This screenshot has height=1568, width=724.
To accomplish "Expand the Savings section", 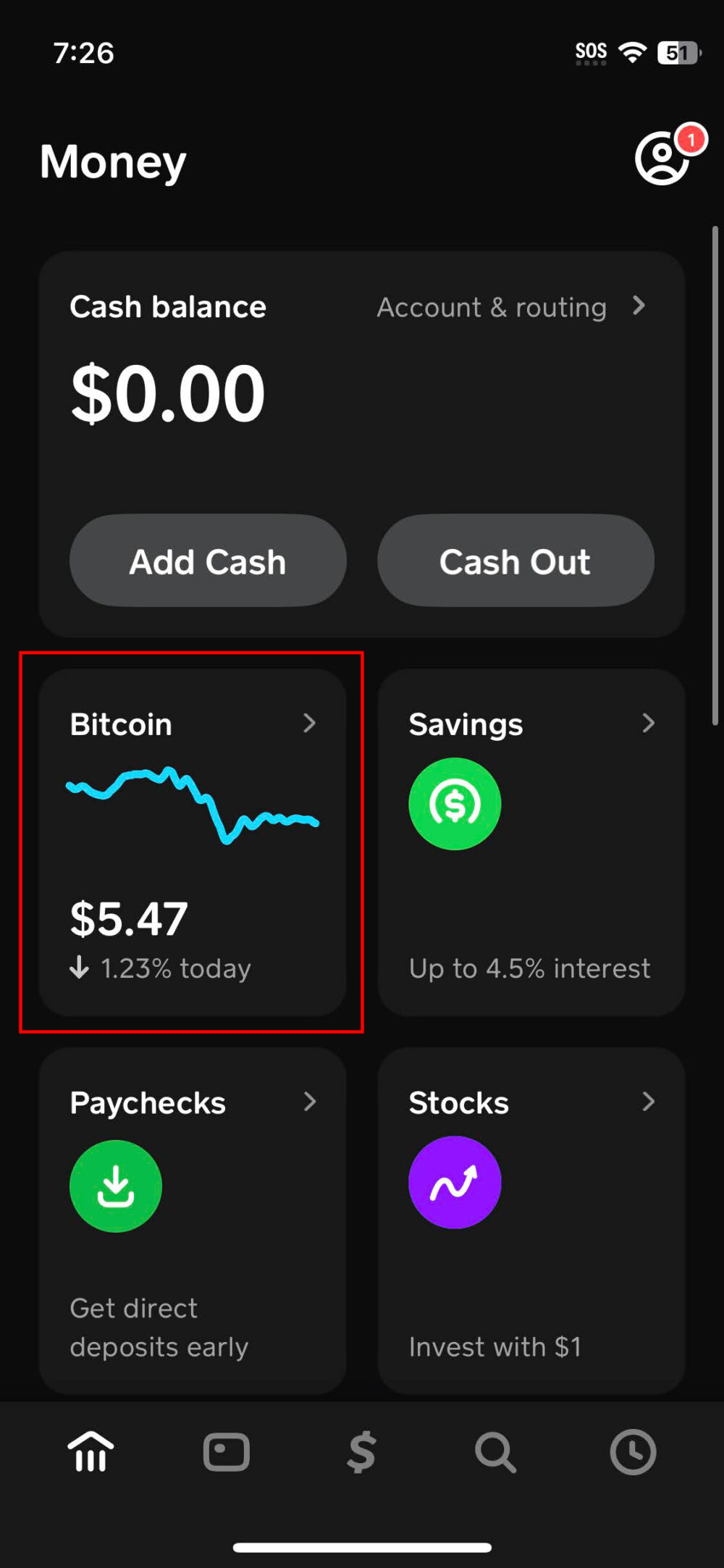I will point(649,723).
